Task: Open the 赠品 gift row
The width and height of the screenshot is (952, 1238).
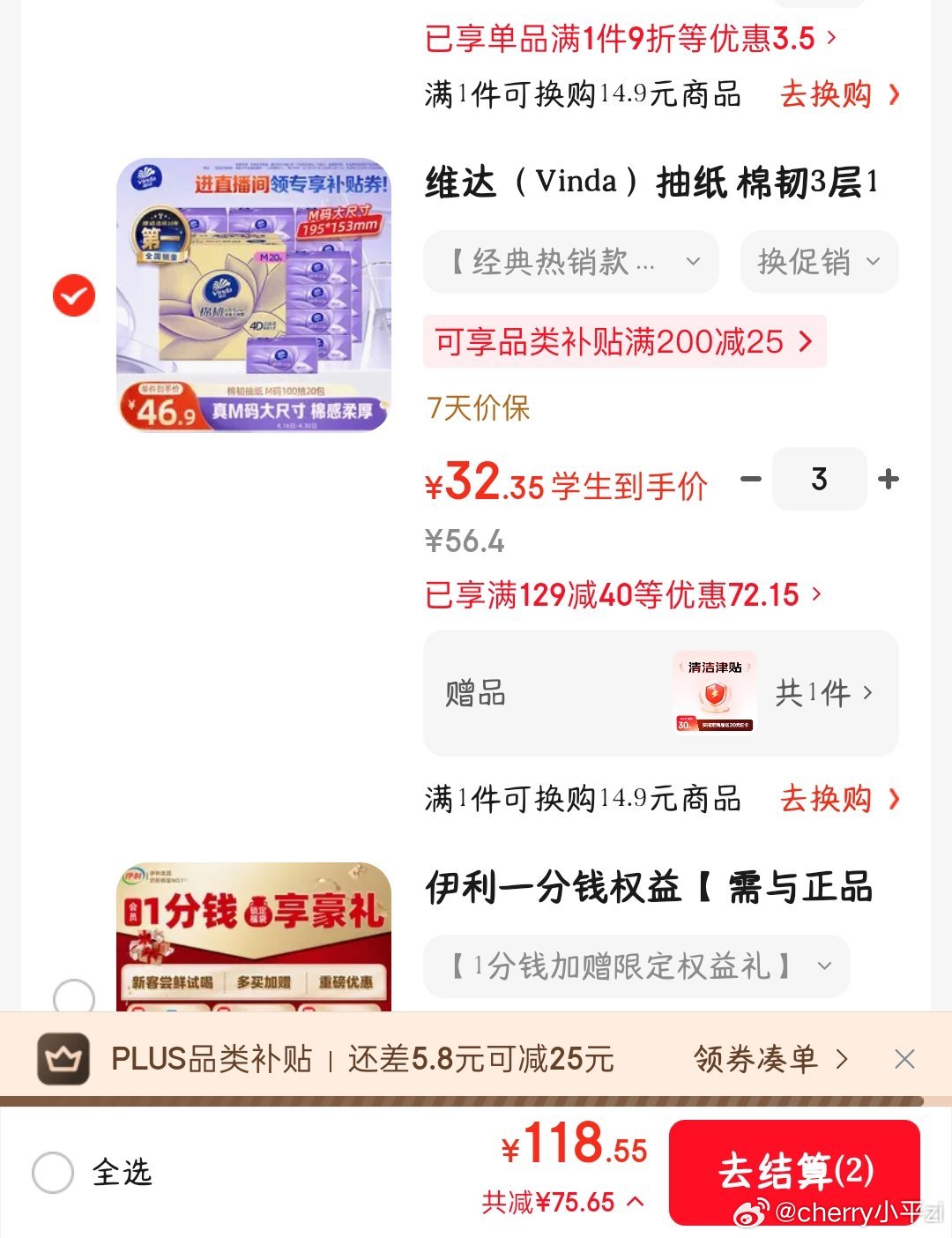Action: (x=660, y=693)
